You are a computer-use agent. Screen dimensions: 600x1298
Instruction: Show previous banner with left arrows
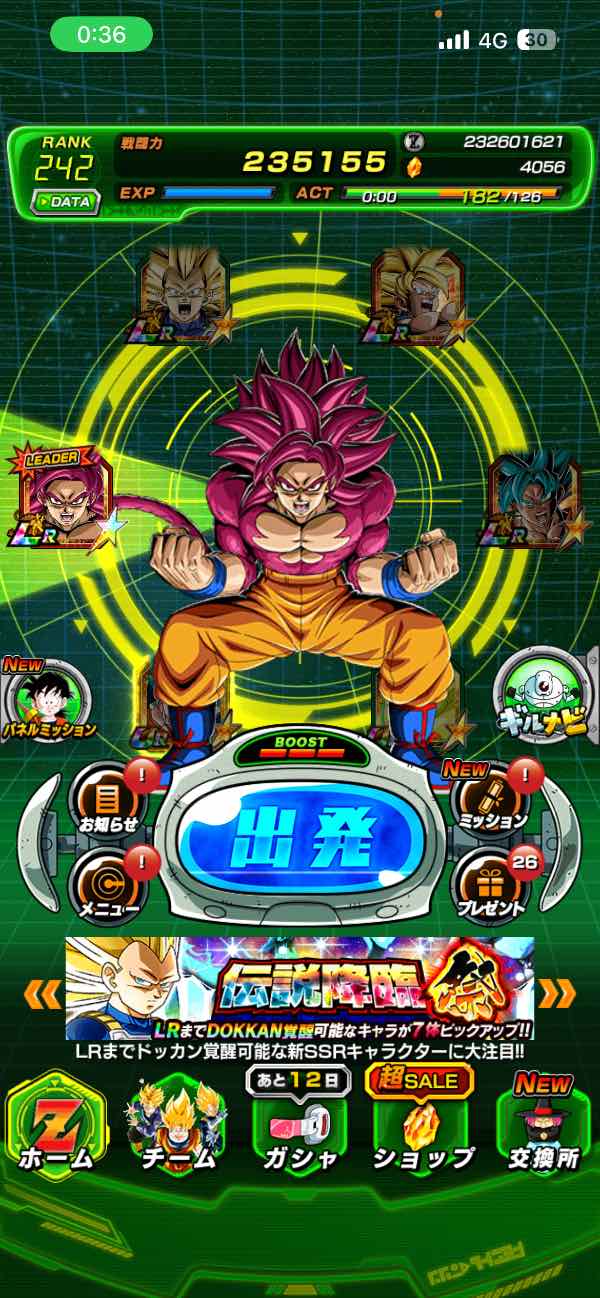click(42, 993)
